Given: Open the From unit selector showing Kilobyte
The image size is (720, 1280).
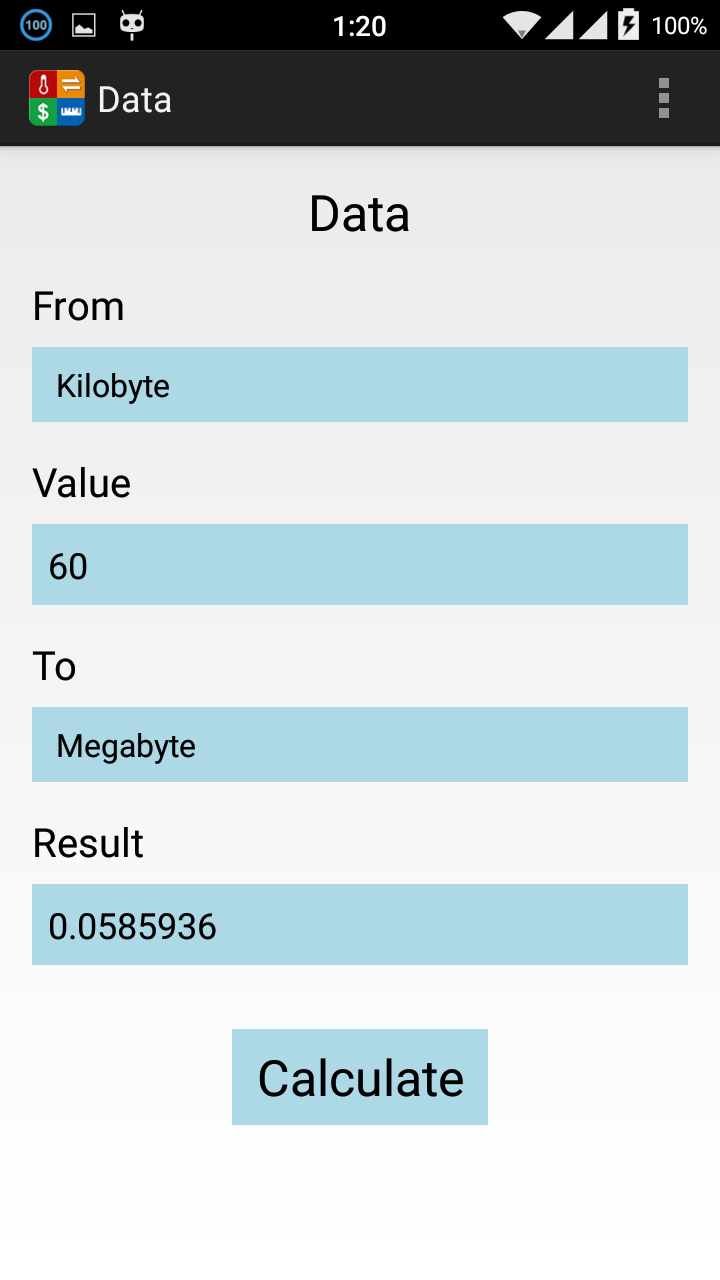Looking at the screenshot, I should click(x=360, y=384).
